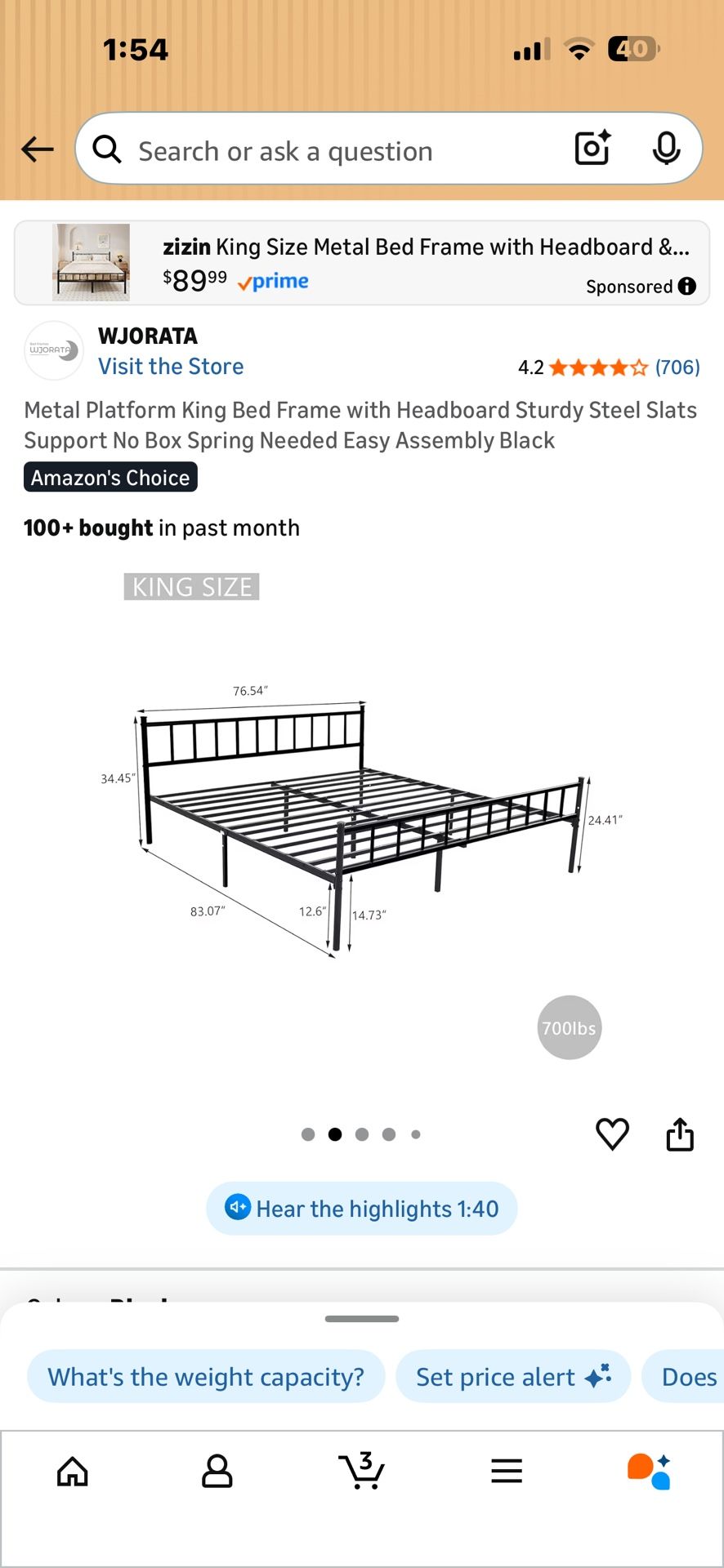Image resolution: width=724 pixels, height=1568 pixels.
Task: Play Hear the highlights audio
Action: pyautogui.click(x=361, y=1209)
